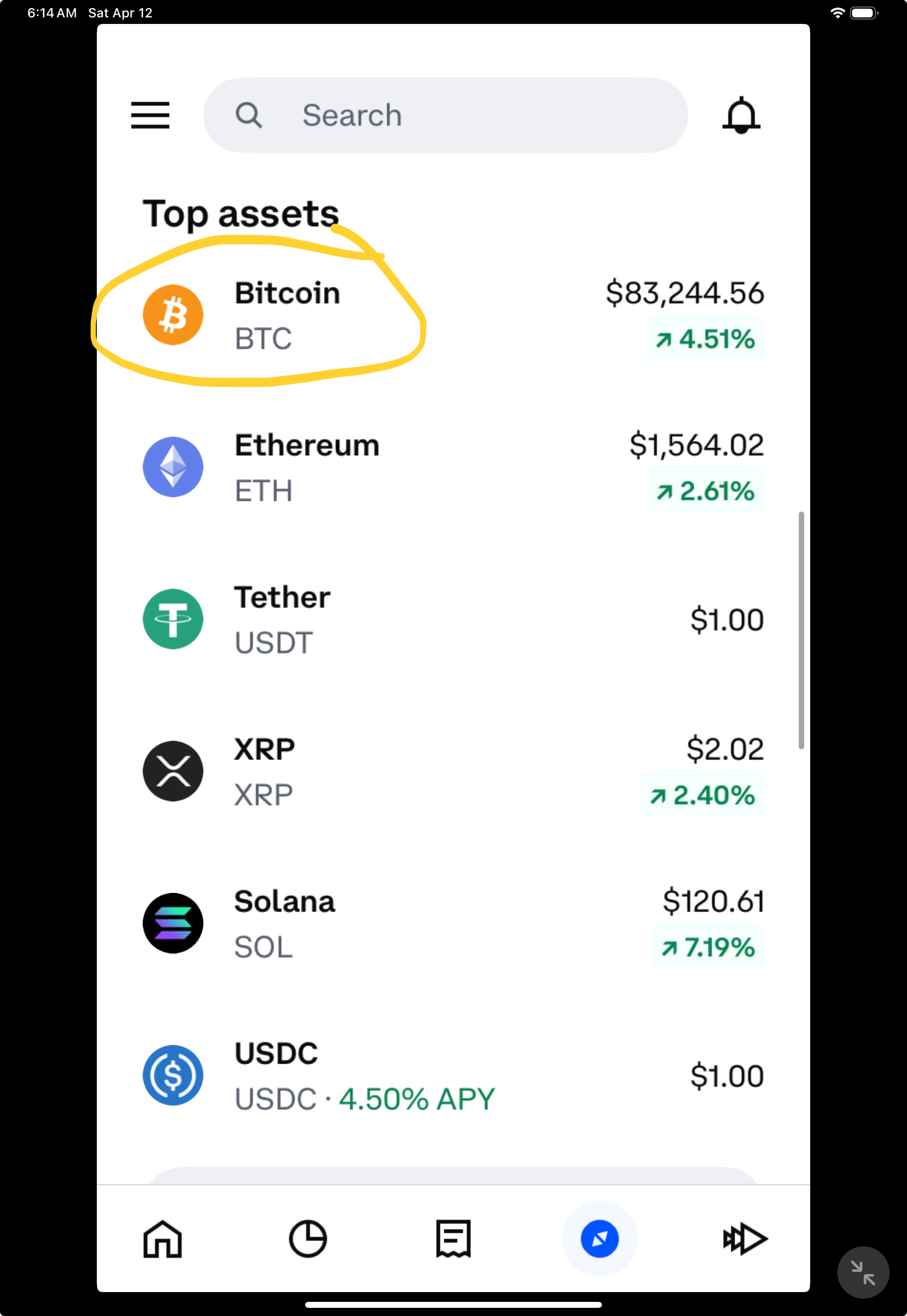Tap the collapse arrows floating button

click(862, 1272)
